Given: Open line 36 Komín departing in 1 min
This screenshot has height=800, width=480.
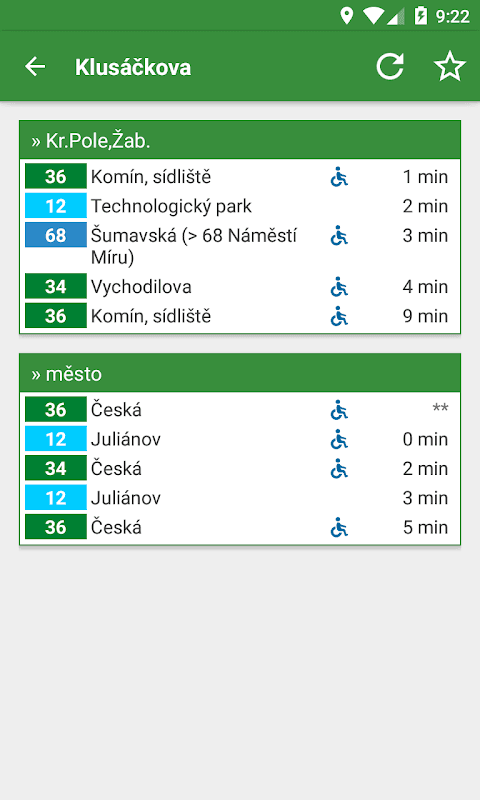Looking at the screenshot, I should tap(240, 177).
